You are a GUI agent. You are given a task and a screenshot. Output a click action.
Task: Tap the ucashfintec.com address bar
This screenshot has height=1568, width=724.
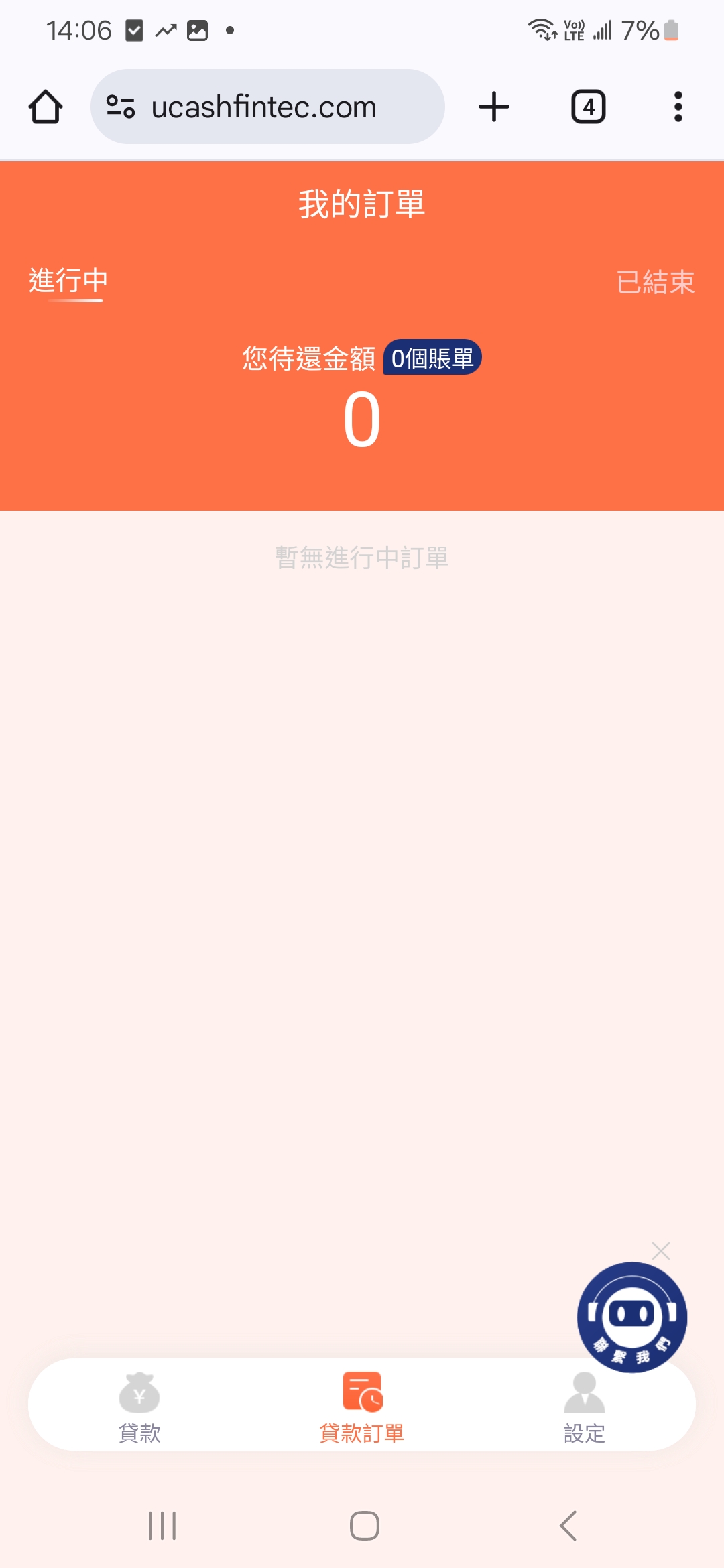click(268, 107)
